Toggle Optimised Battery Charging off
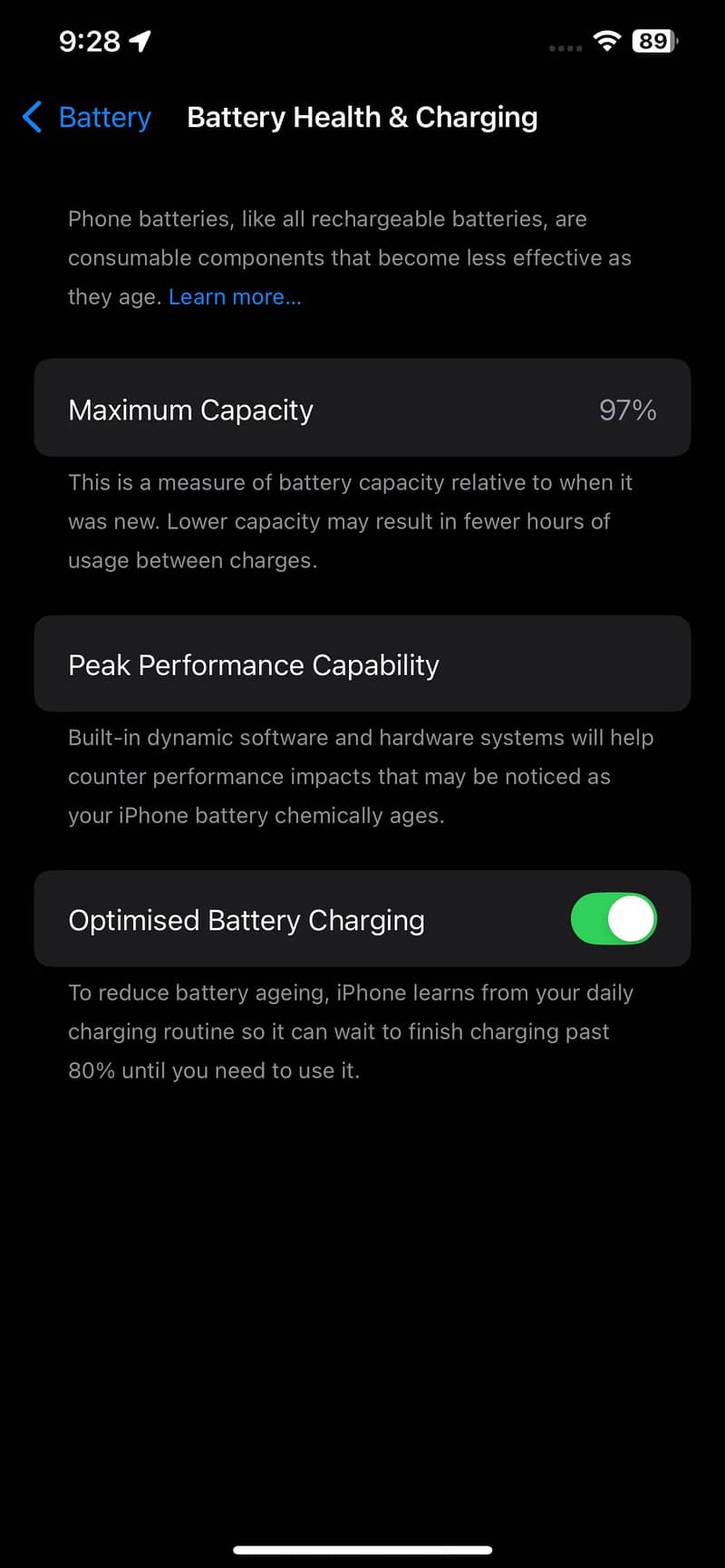The image size is (725, 1568). pyautogui.click(x=614, y=918)
